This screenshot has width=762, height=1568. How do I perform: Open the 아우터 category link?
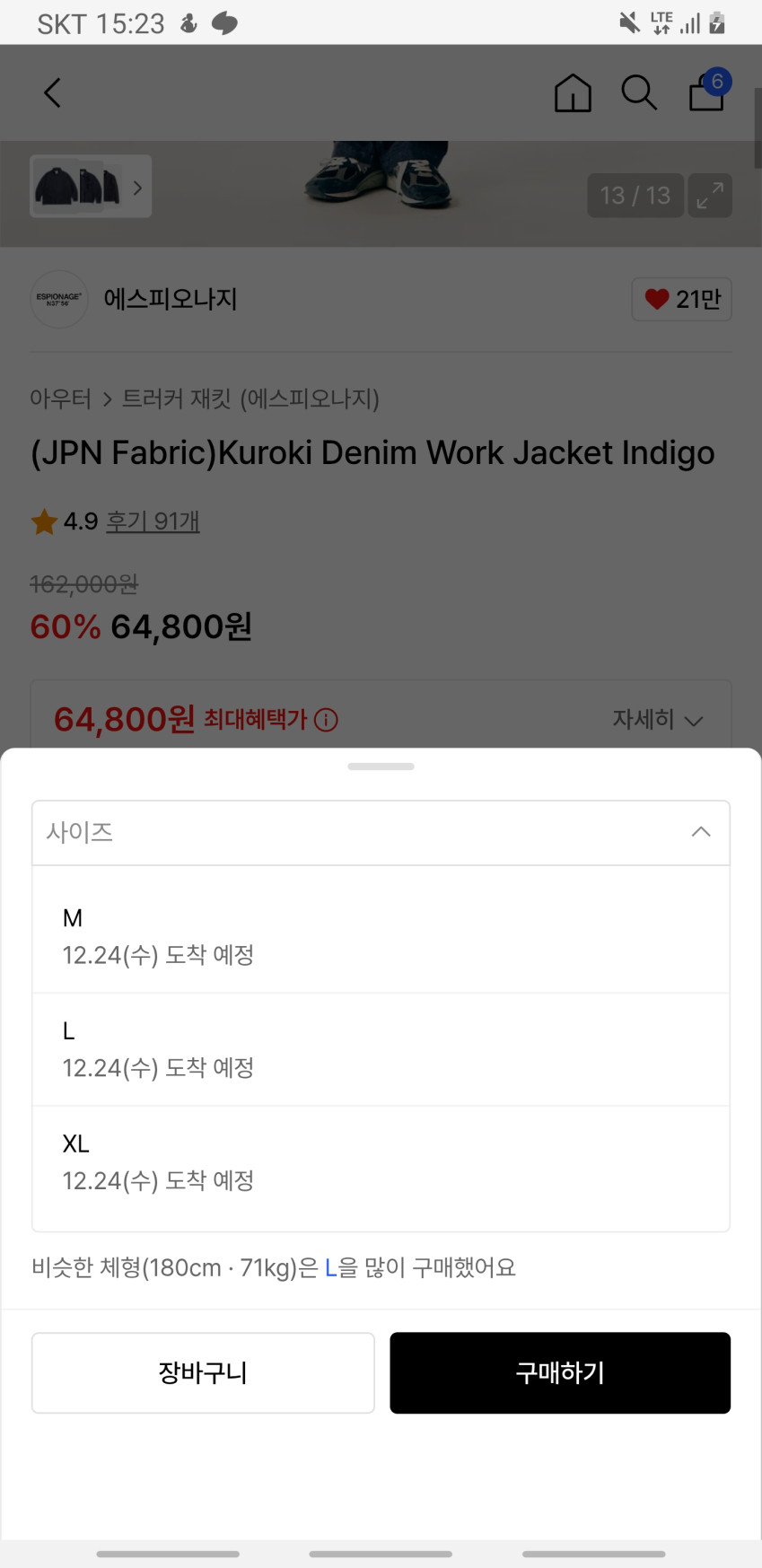click(x=61, y=399)
